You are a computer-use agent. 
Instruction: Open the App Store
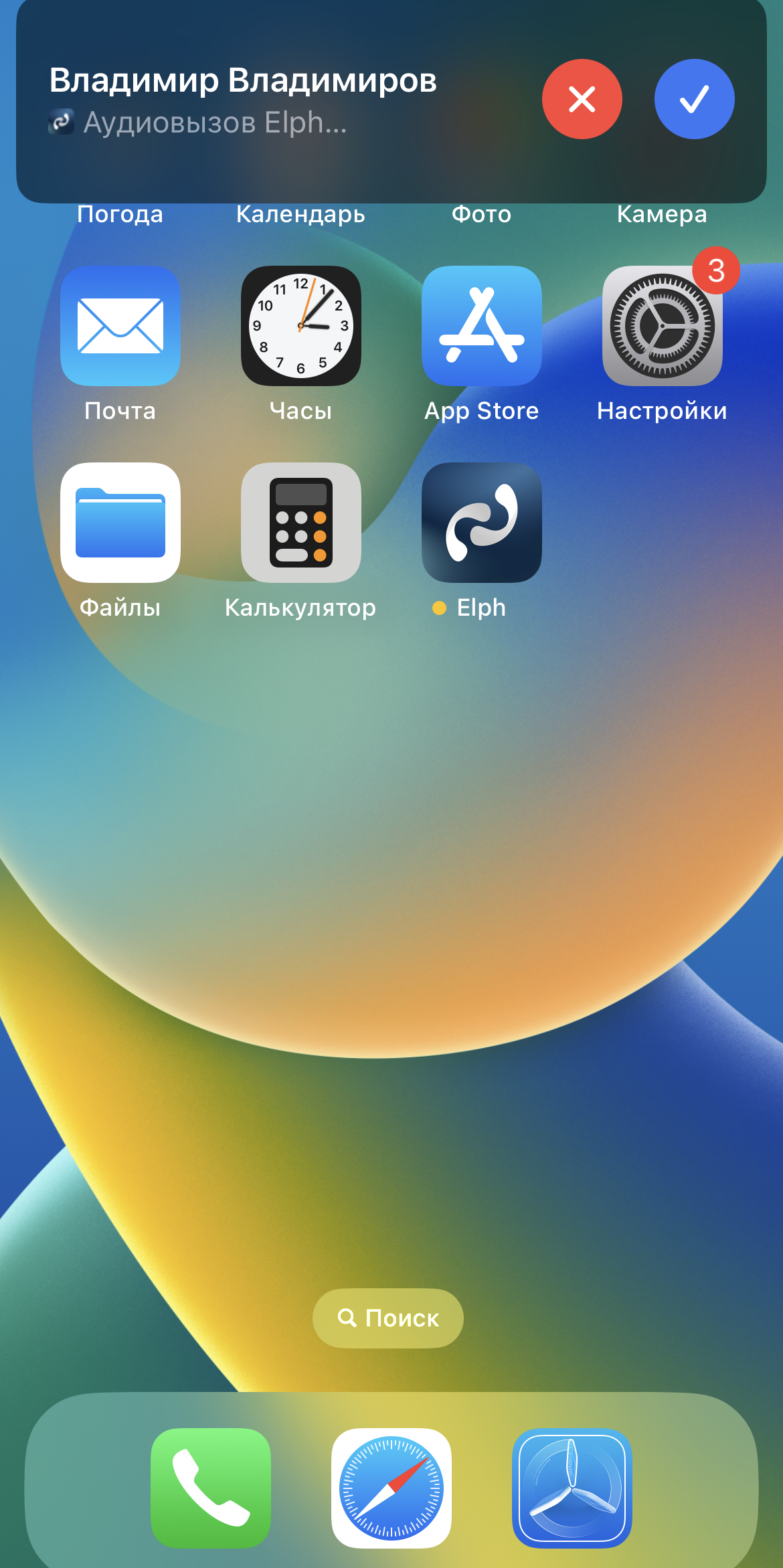pos(482,326)
